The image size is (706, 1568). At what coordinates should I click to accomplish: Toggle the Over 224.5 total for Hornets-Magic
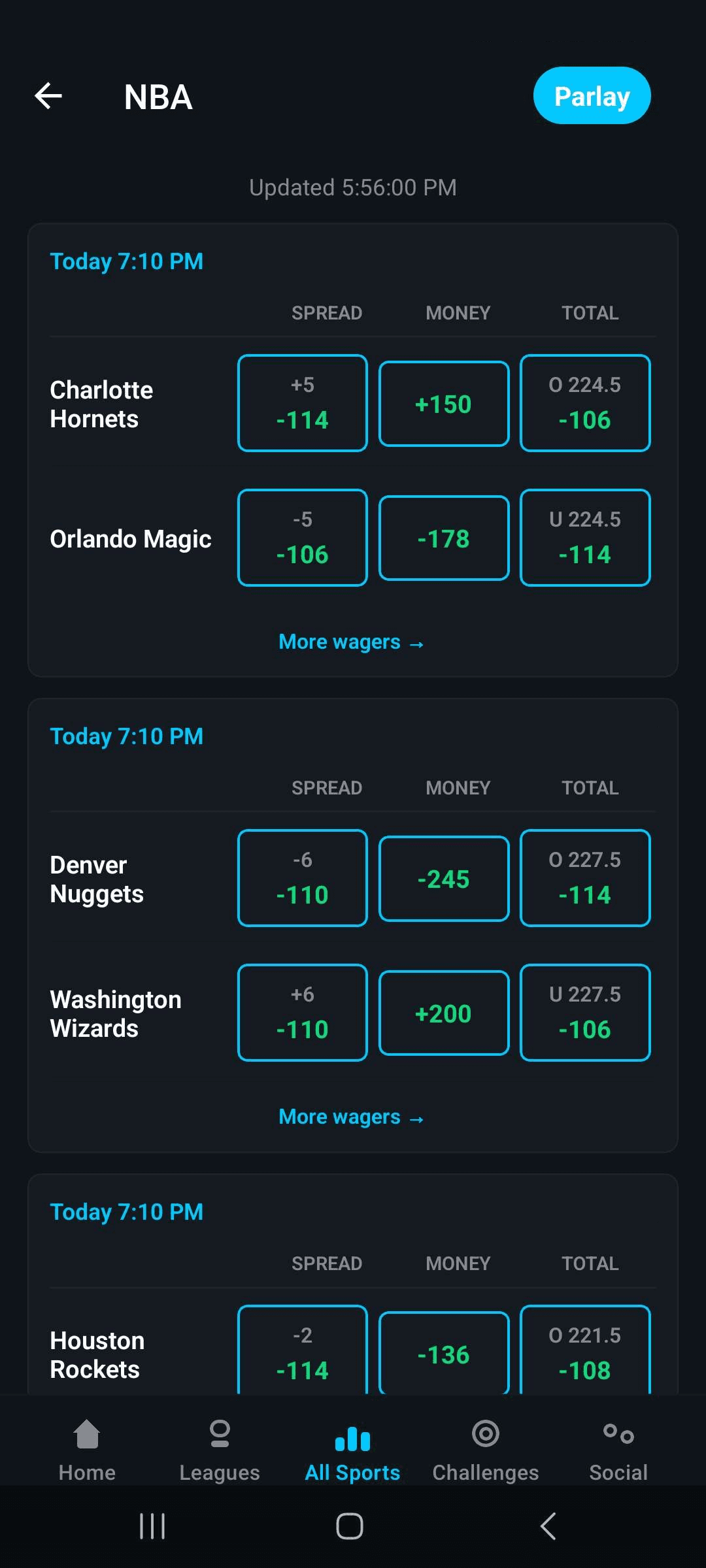(x=584, y=402)
